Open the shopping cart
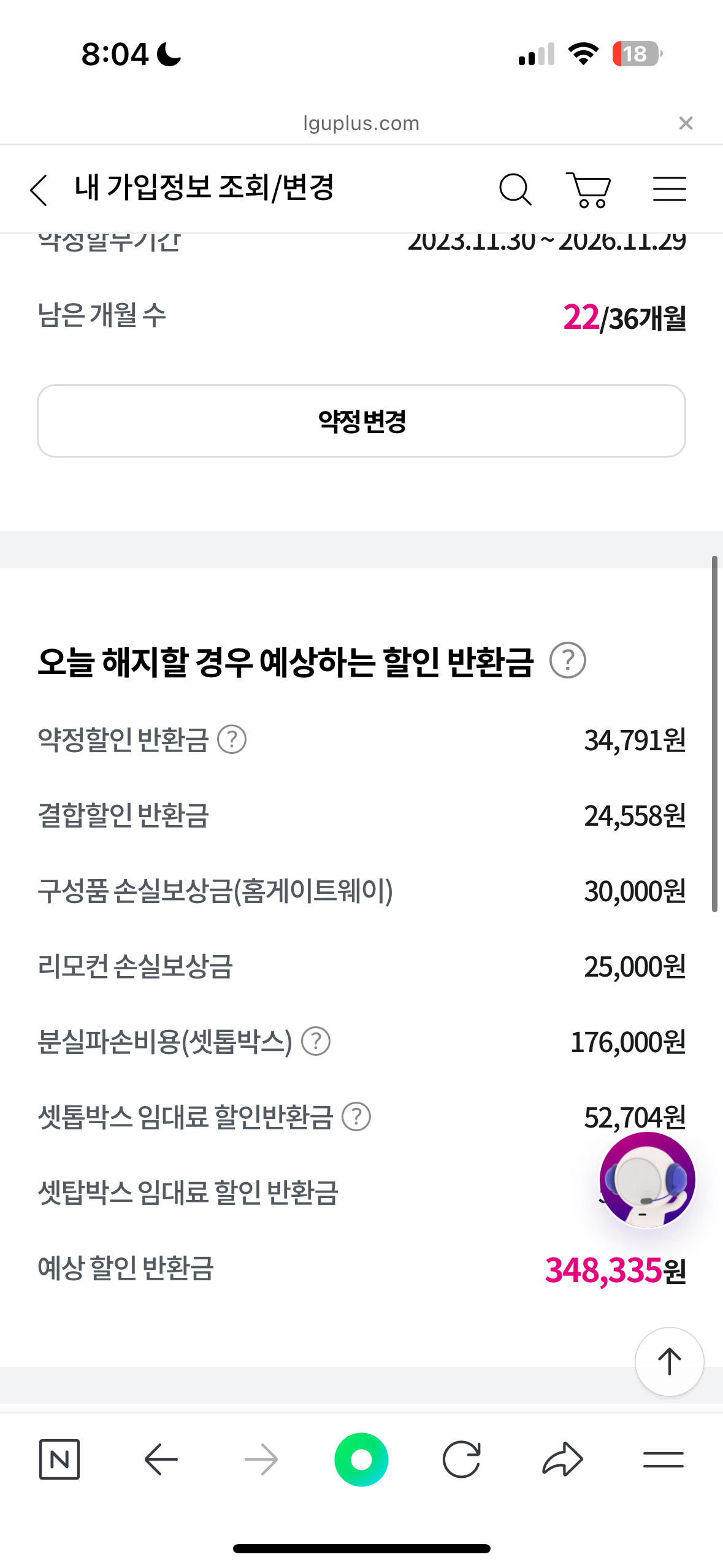Image resolution: width=723 pixels, height=1568 pixels. tap(589, 190)
